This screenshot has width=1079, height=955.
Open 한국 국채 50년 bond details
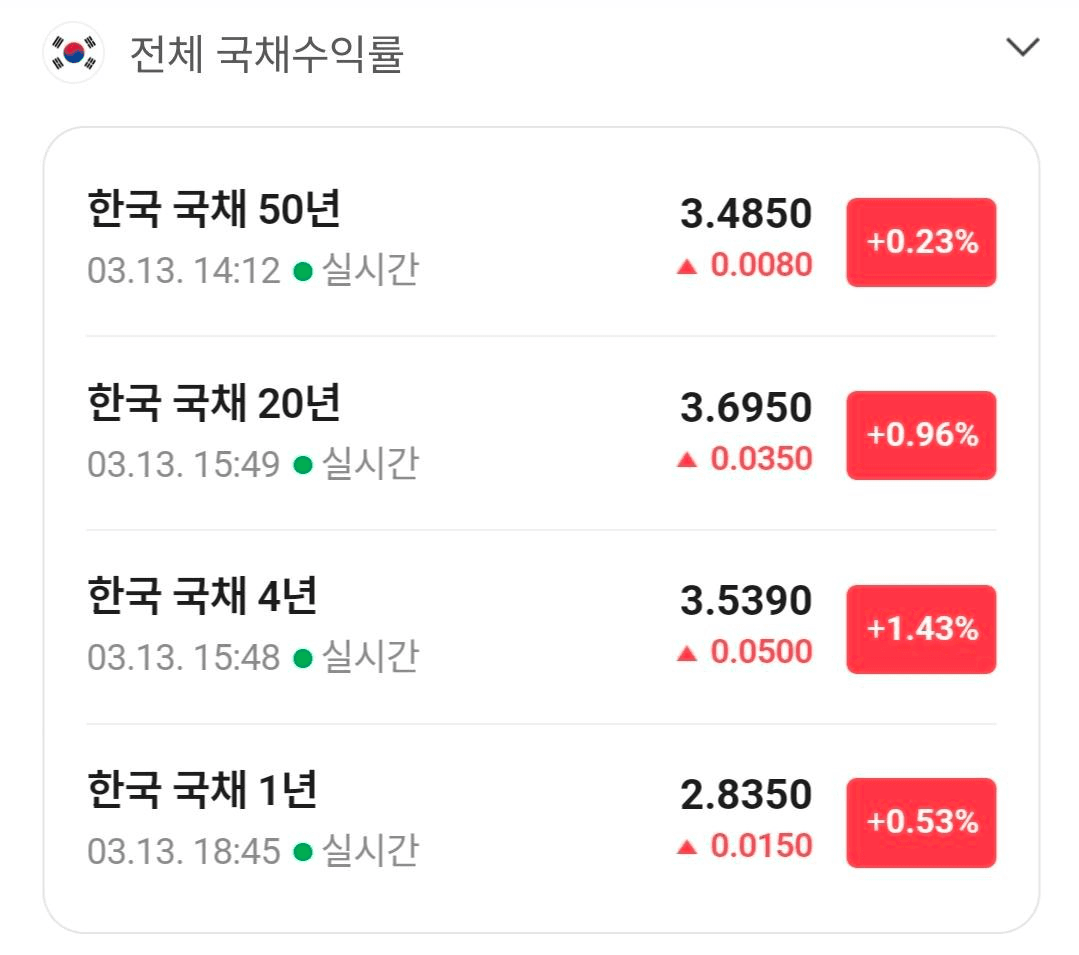[214, 211]
